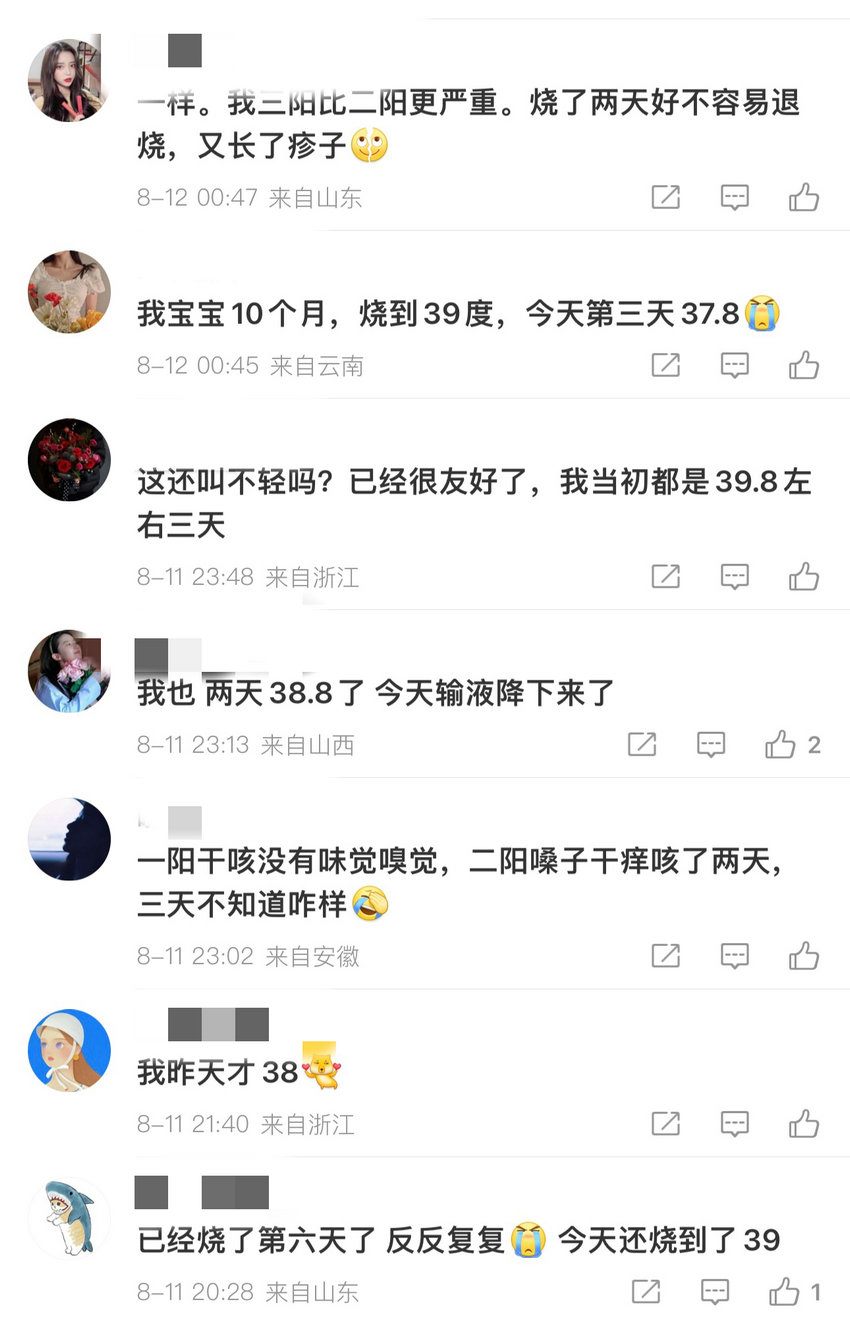Share the comment posted 8-11 23:48 from 浙江

665,576
